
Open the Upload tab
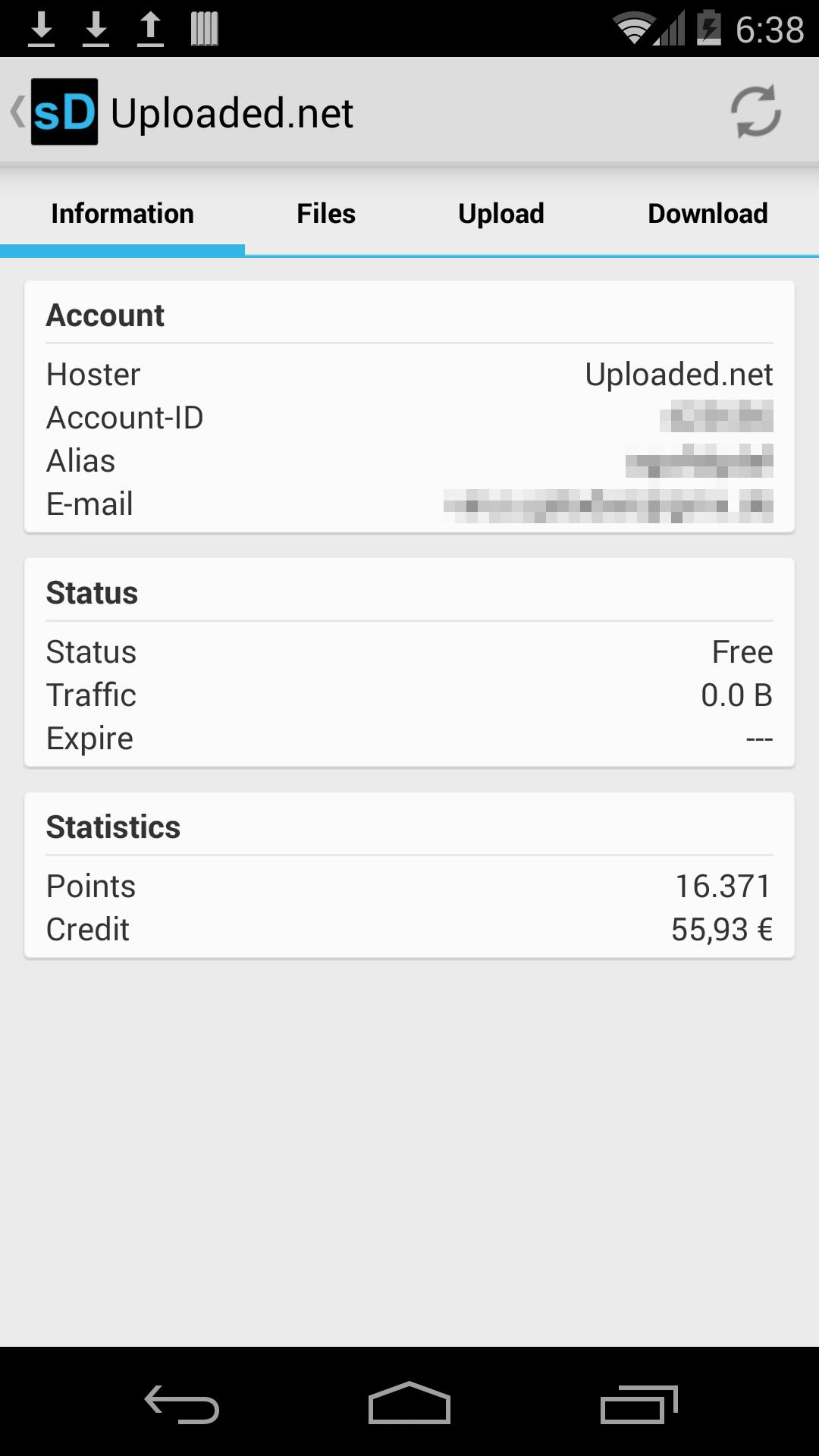[501, 213]
